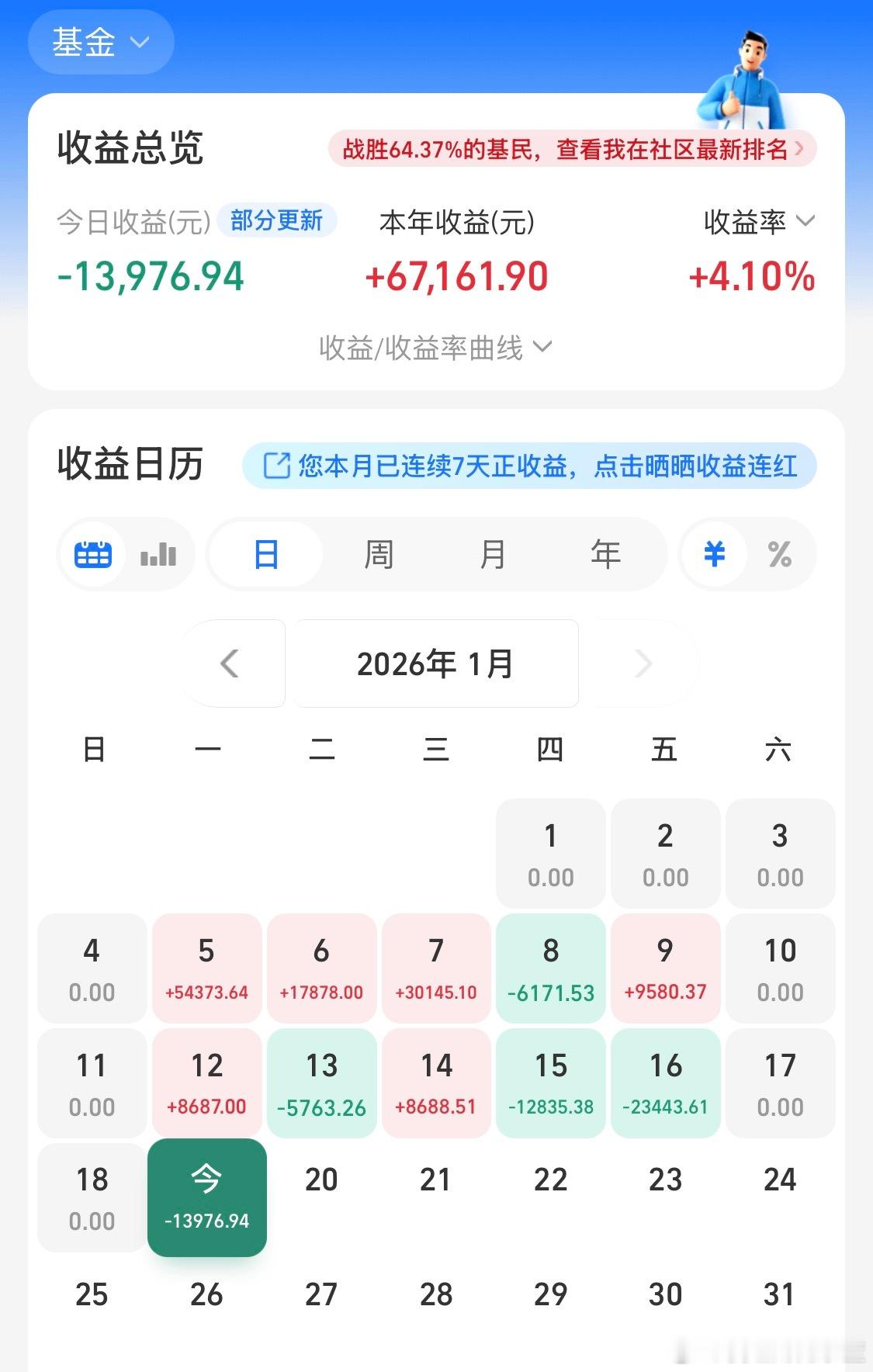Switch to the 年 yearly tab
873x1372 pixels.
pos(606,554)
